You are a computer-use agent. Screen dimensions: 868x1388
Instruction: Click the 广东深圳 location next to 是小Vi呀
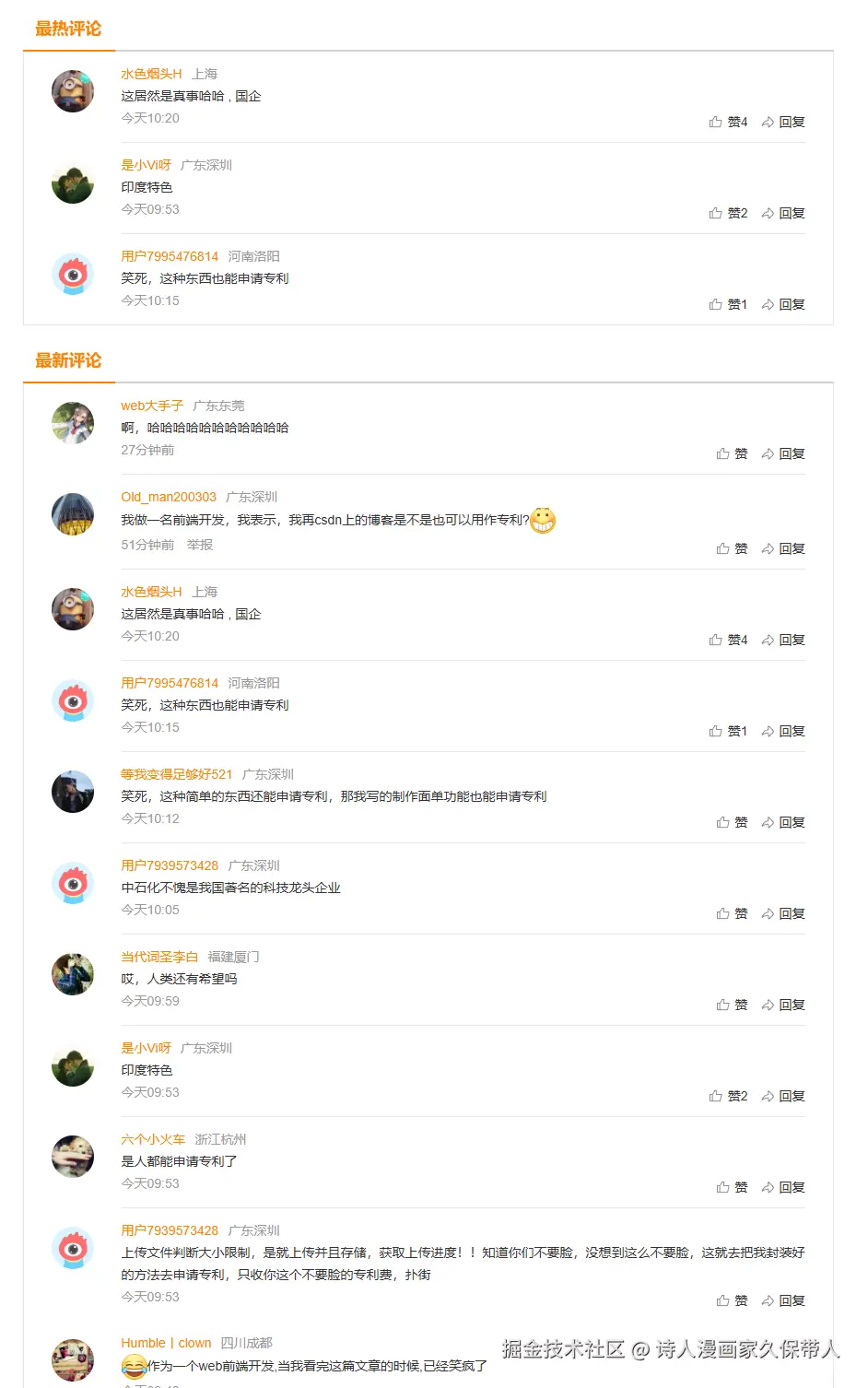pos(205,164)
